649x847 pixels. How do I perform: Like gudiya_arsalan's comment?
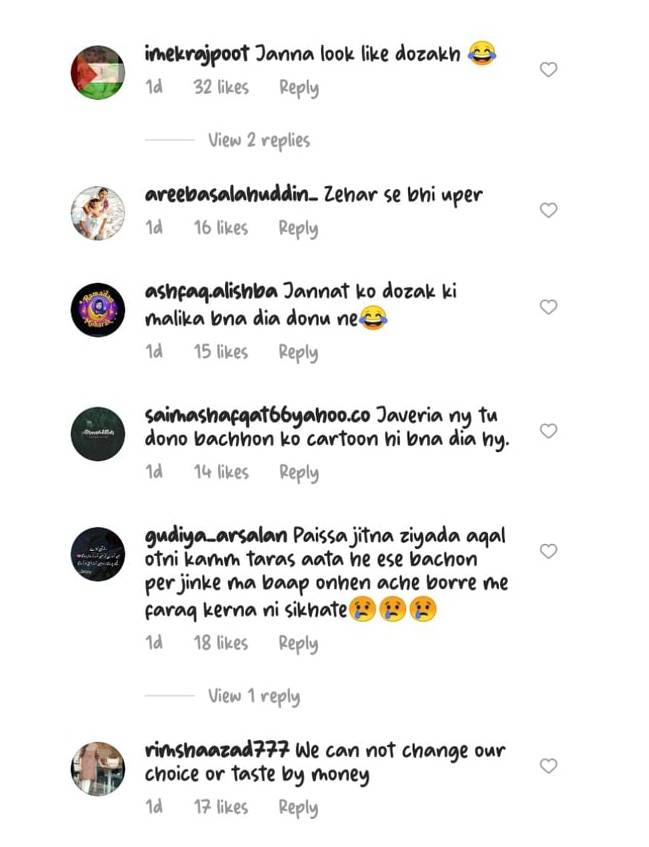coord(548,551)
